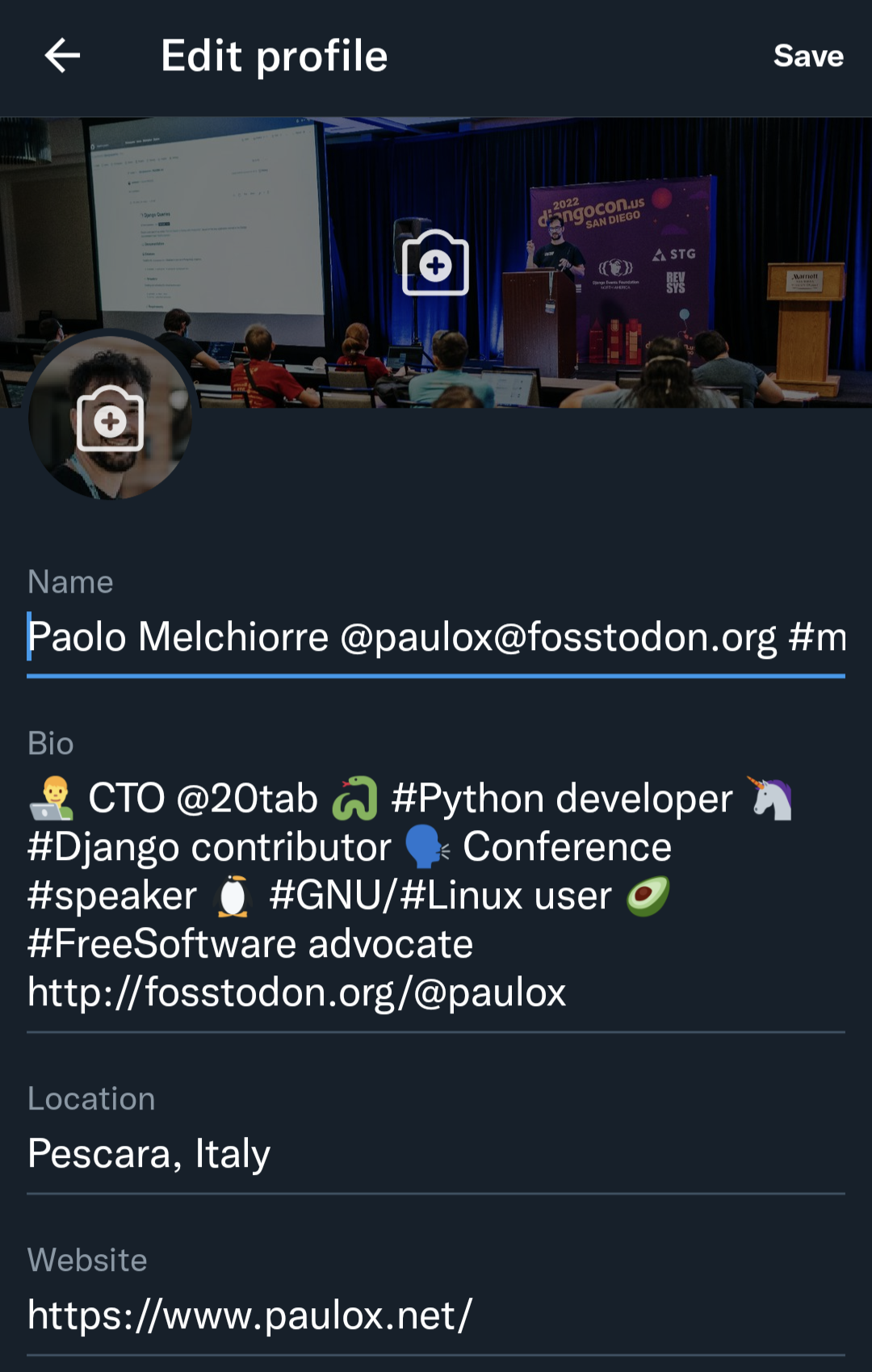872x1372 pixels.
Task: Change the header banner photo
Action: (435, 264)
